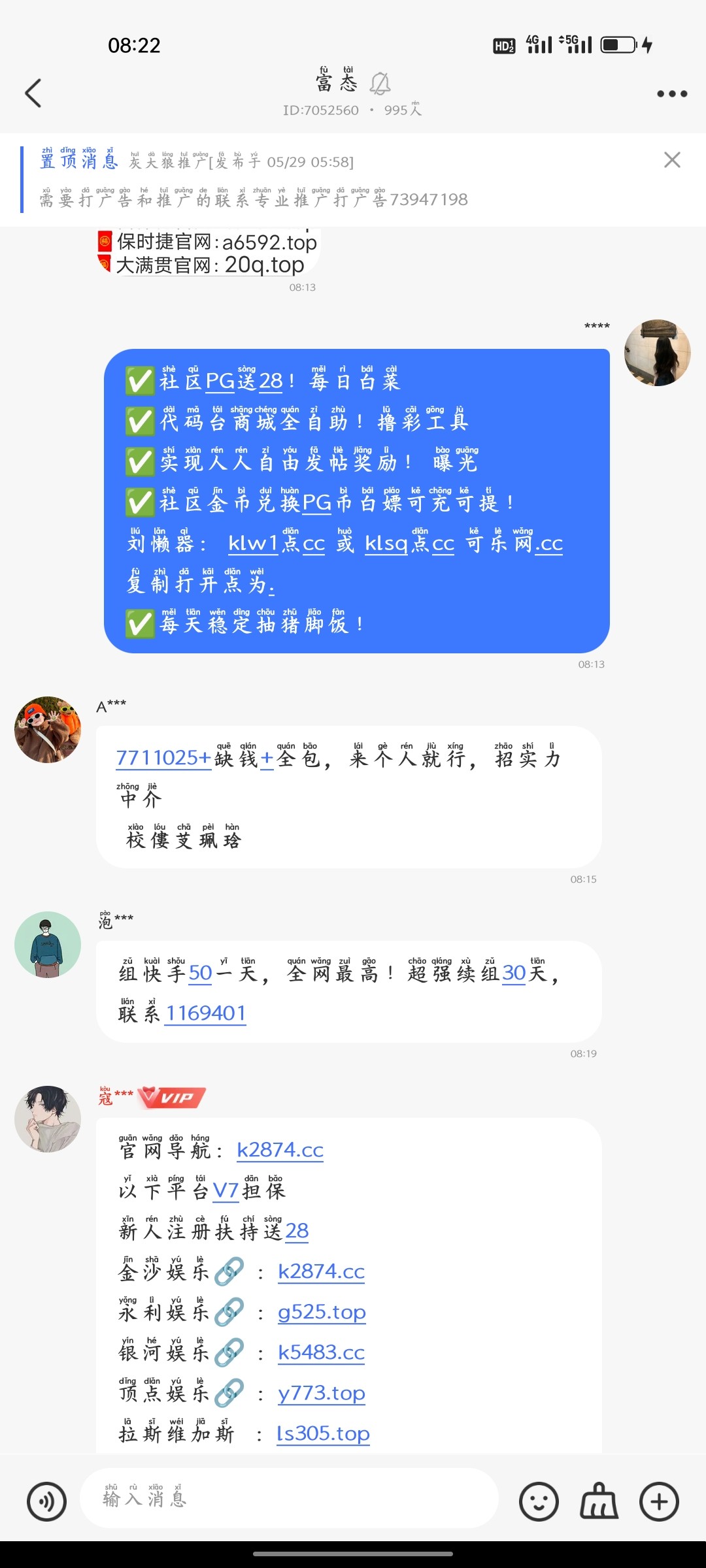The image size is (706, 1568).
Task: Open the a6592.top link
Action: click(269, 242)
